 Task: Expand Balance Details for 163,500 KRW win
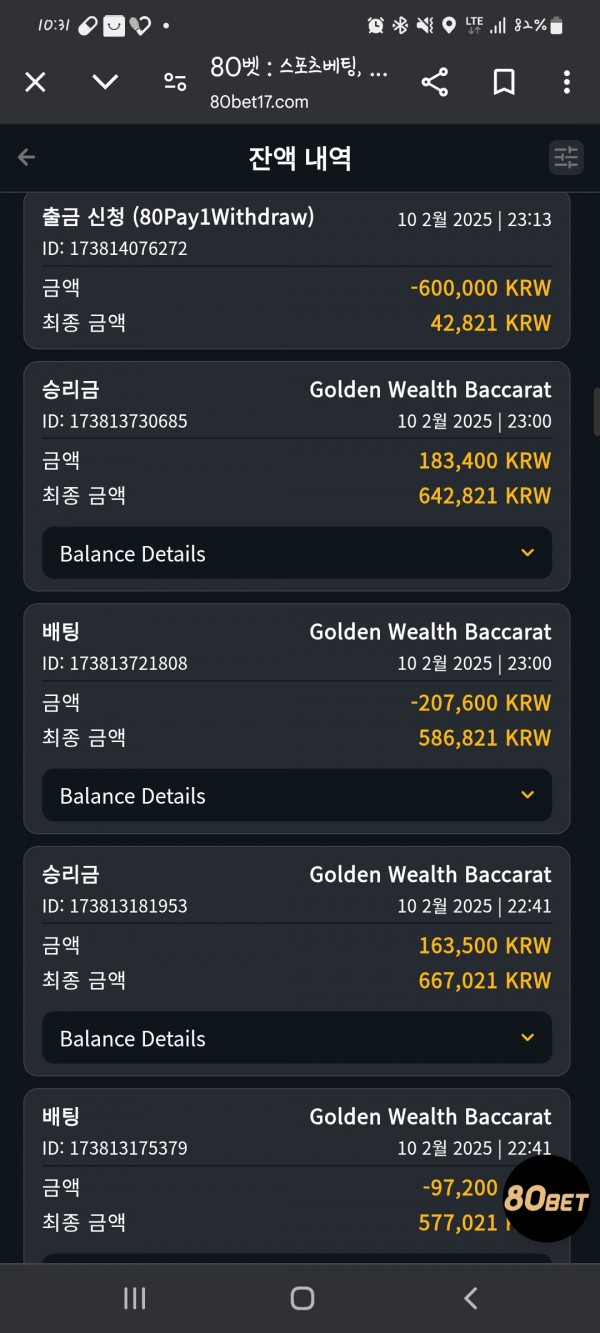(297, 1038)
